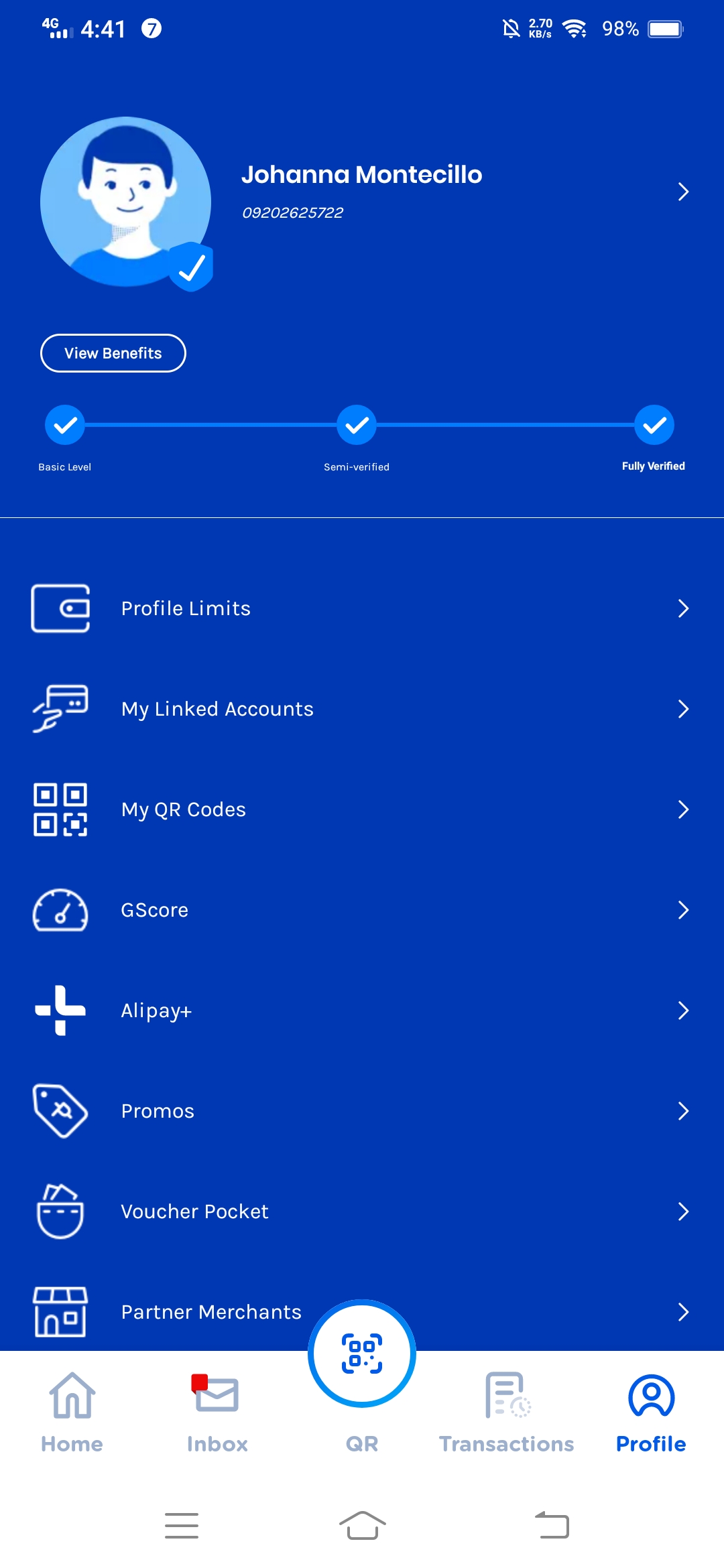Viewport: 724px width, 1568px height.
Task: Tap the View Benefits button
Action: point(113,353)
